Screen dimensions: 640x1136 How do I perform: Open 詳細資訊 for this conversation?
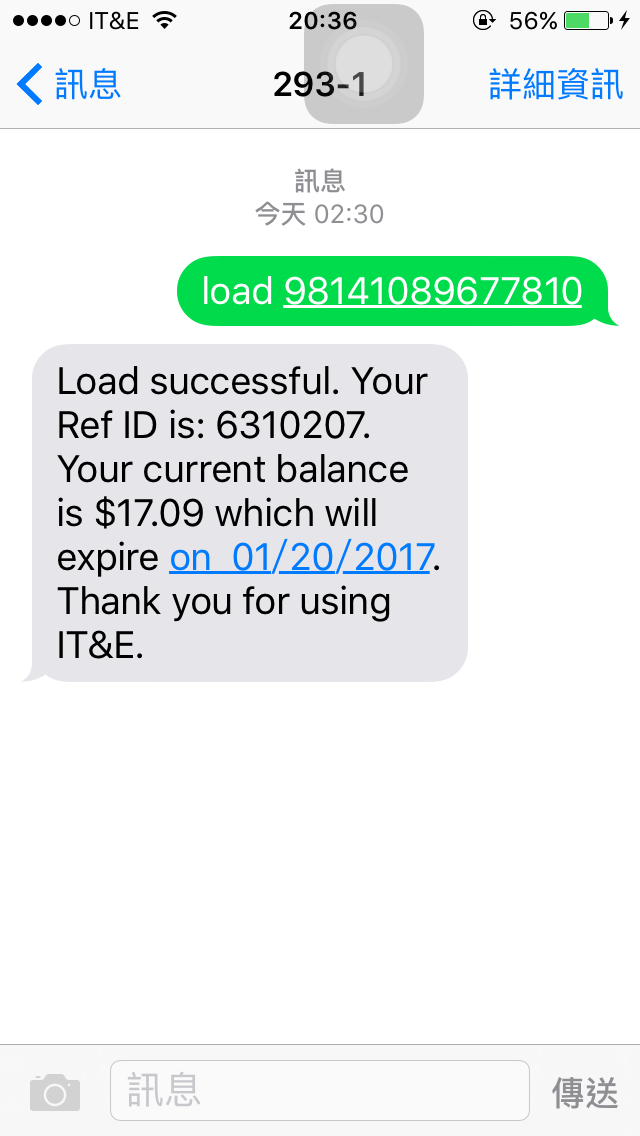point(556,85)
